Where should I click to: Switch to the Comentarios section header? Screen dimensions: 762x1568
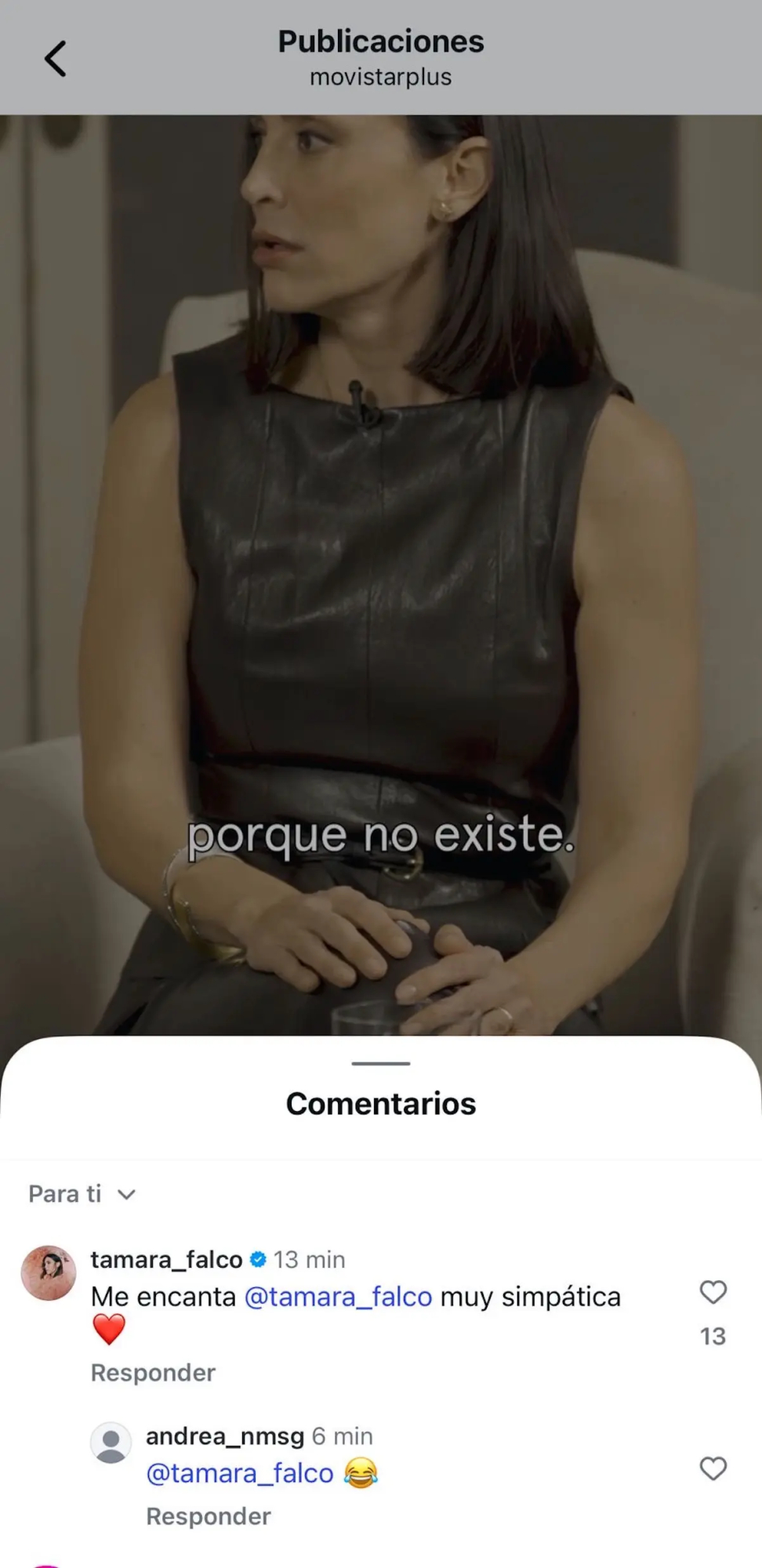[381, 1103]
